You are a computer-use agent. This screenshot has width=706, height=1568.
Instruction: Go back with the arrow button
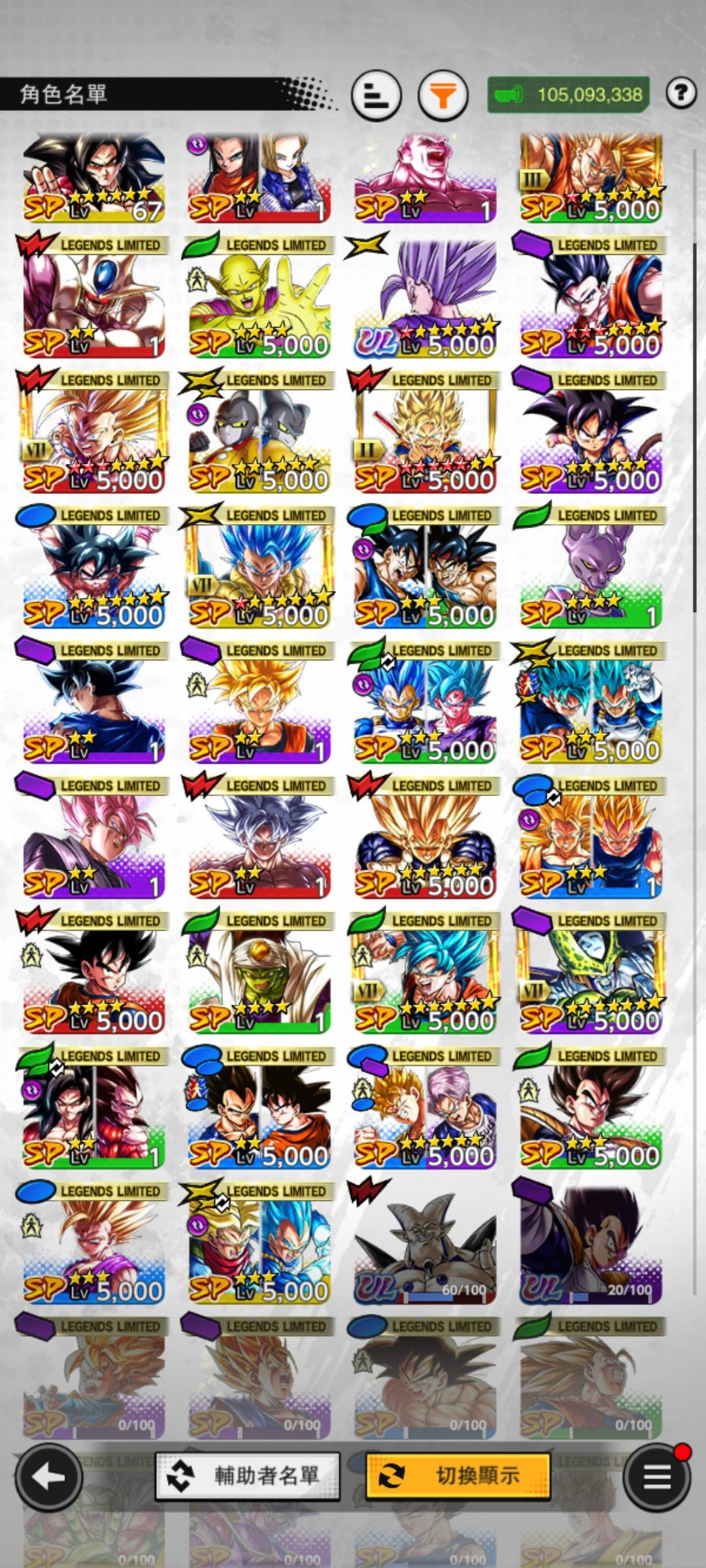pyautogui.click(x=49, y=1478)
